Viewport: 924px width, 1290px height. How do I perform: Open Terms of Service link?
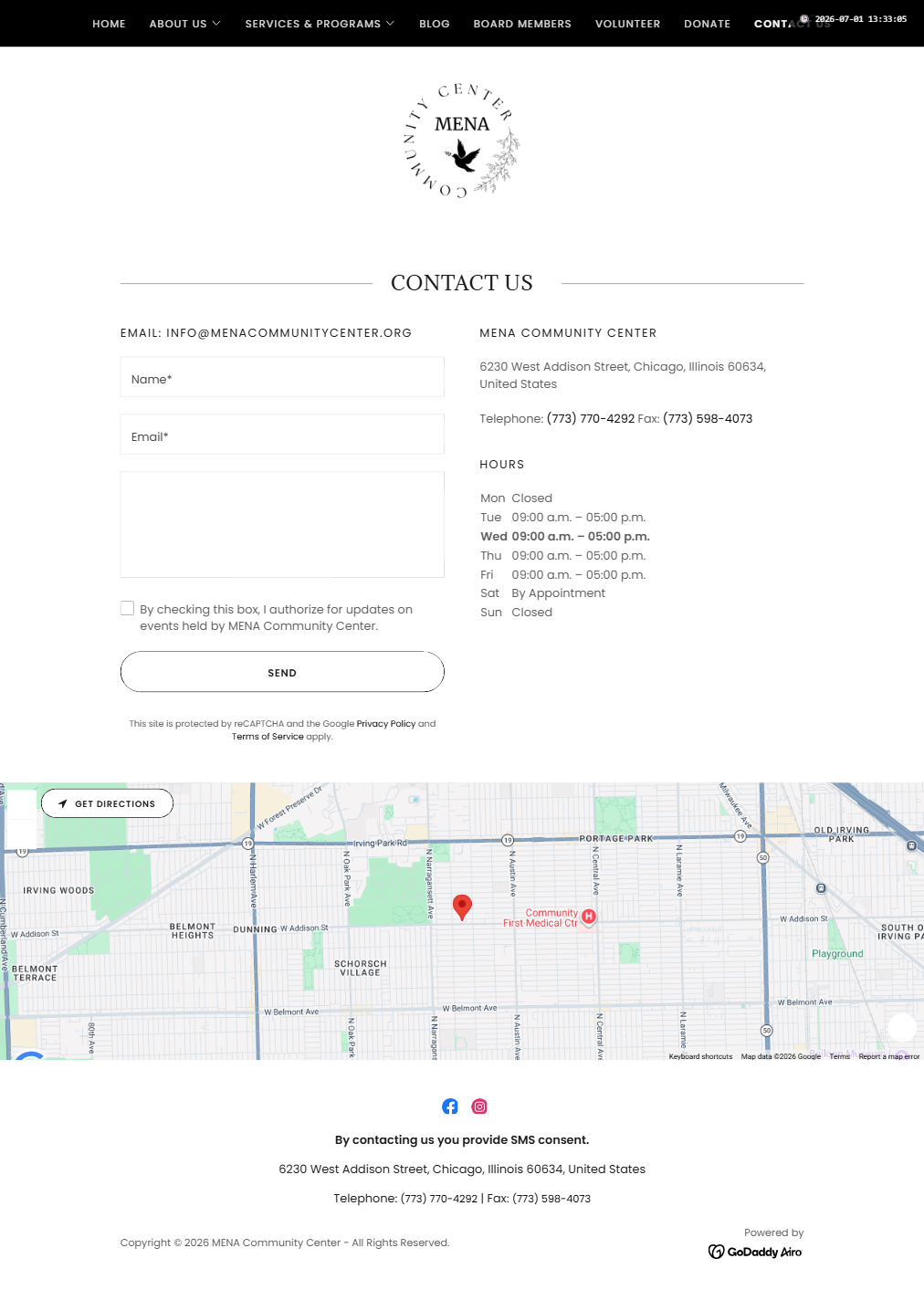coord(268,737)
